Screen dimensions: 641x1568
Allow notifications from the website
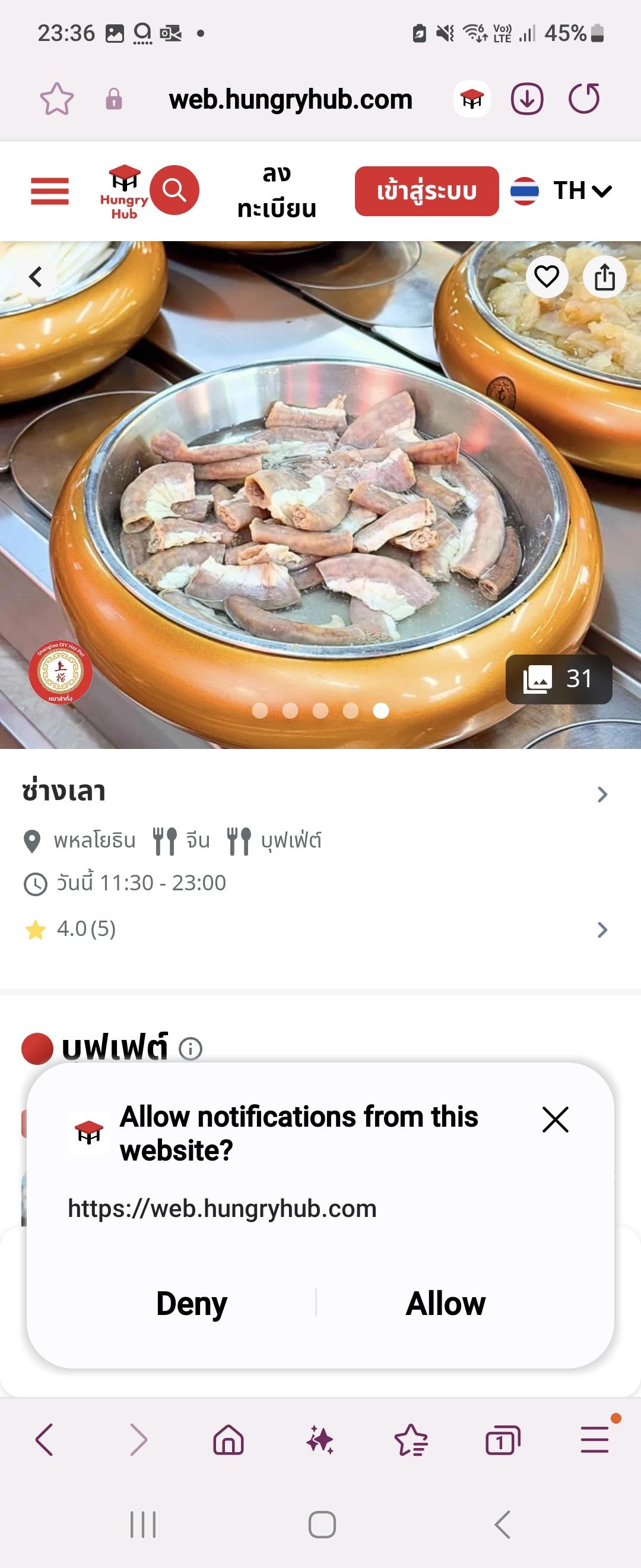pyautogui.click(x=445, y=1303)
